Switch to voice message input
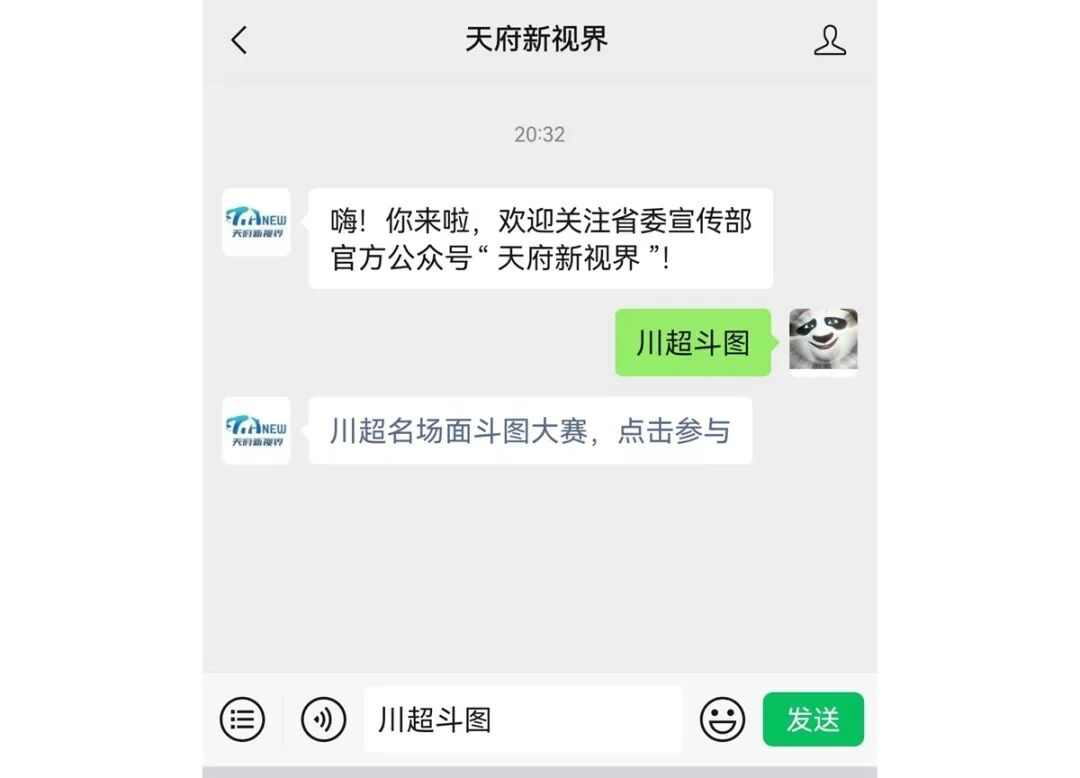The image size is (1080, 778). 323,719
